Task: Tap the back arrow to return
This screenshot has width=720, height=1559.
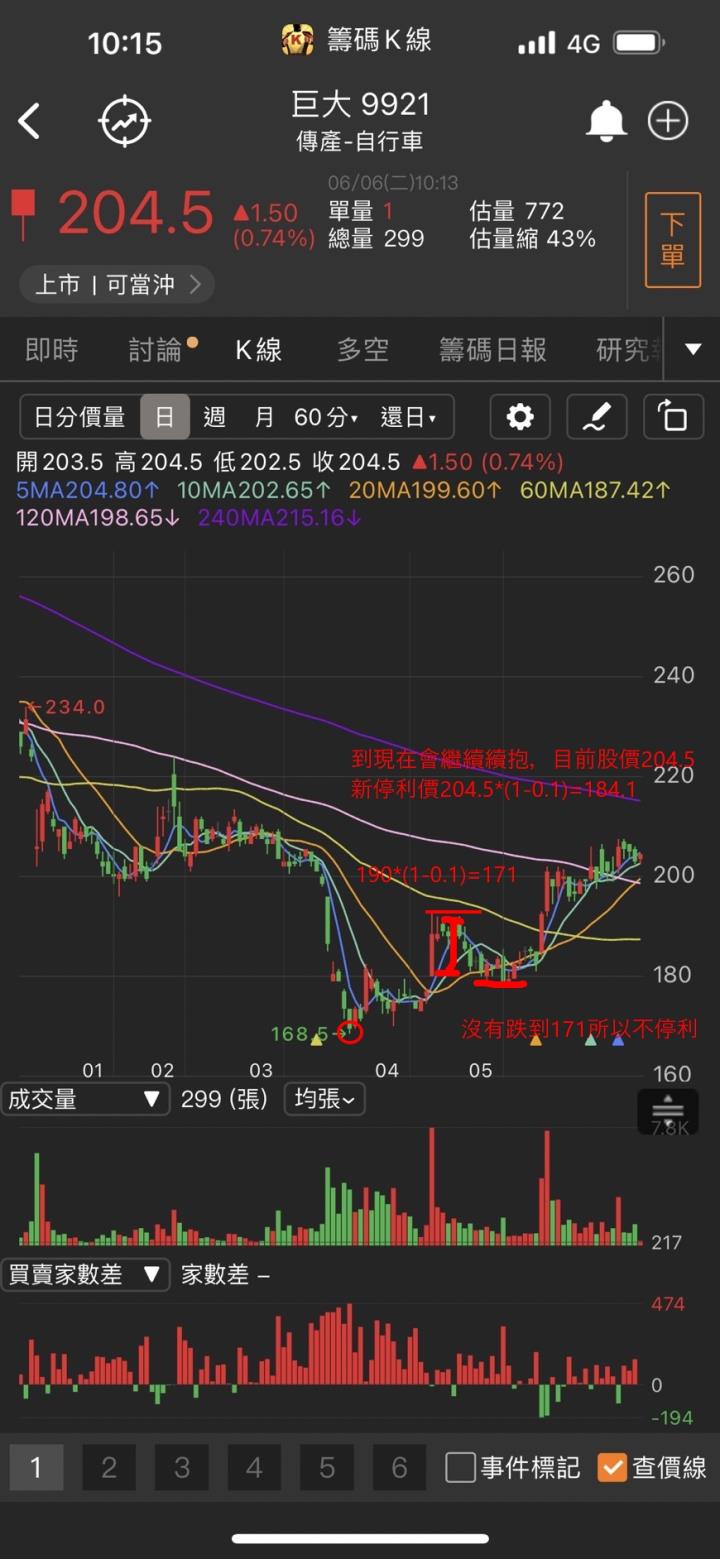Action: coord(29,120)
